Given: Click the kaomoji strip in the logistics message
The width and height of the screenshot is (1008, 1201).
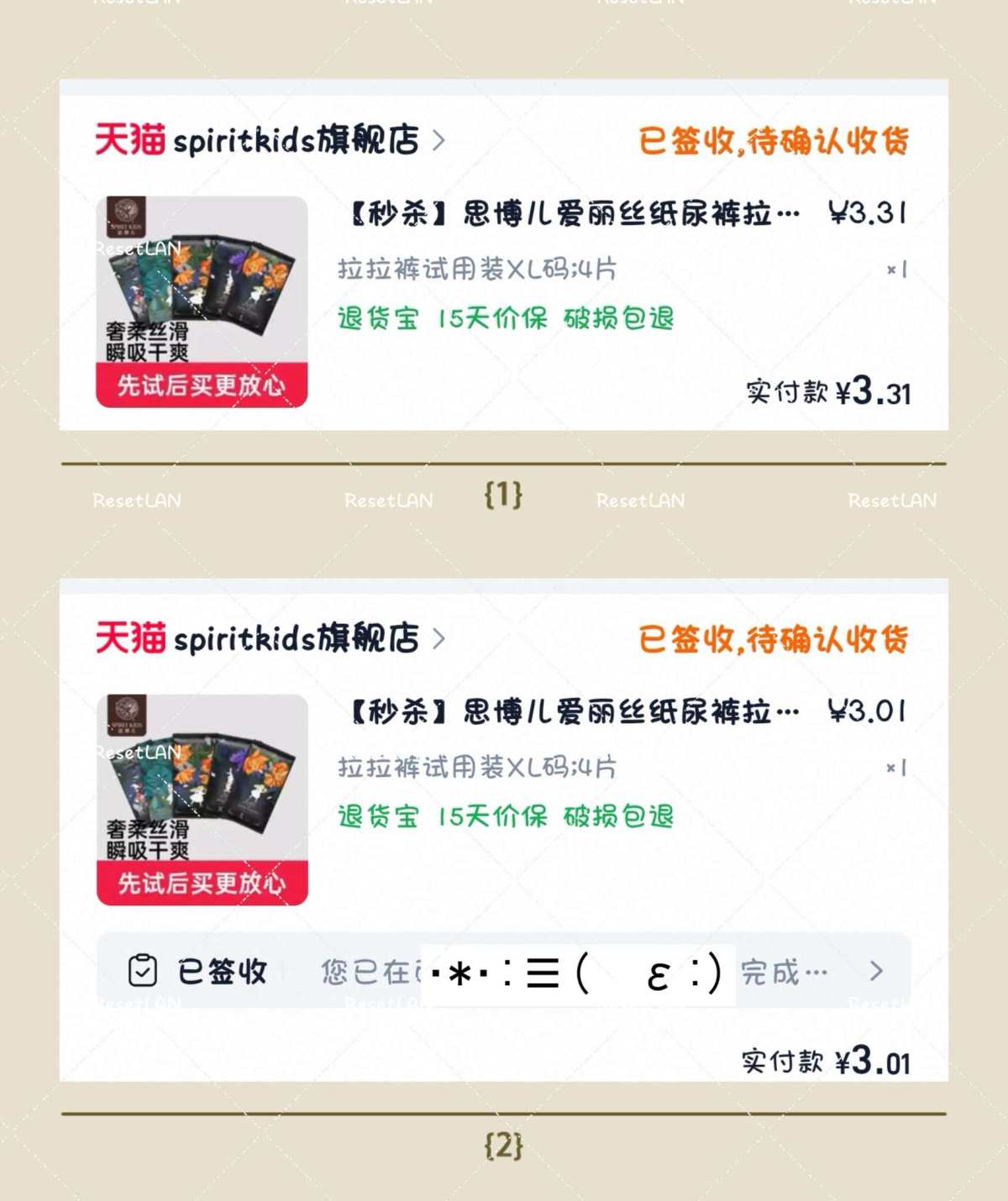Looking at the screenshot, I should pos(575,970).
